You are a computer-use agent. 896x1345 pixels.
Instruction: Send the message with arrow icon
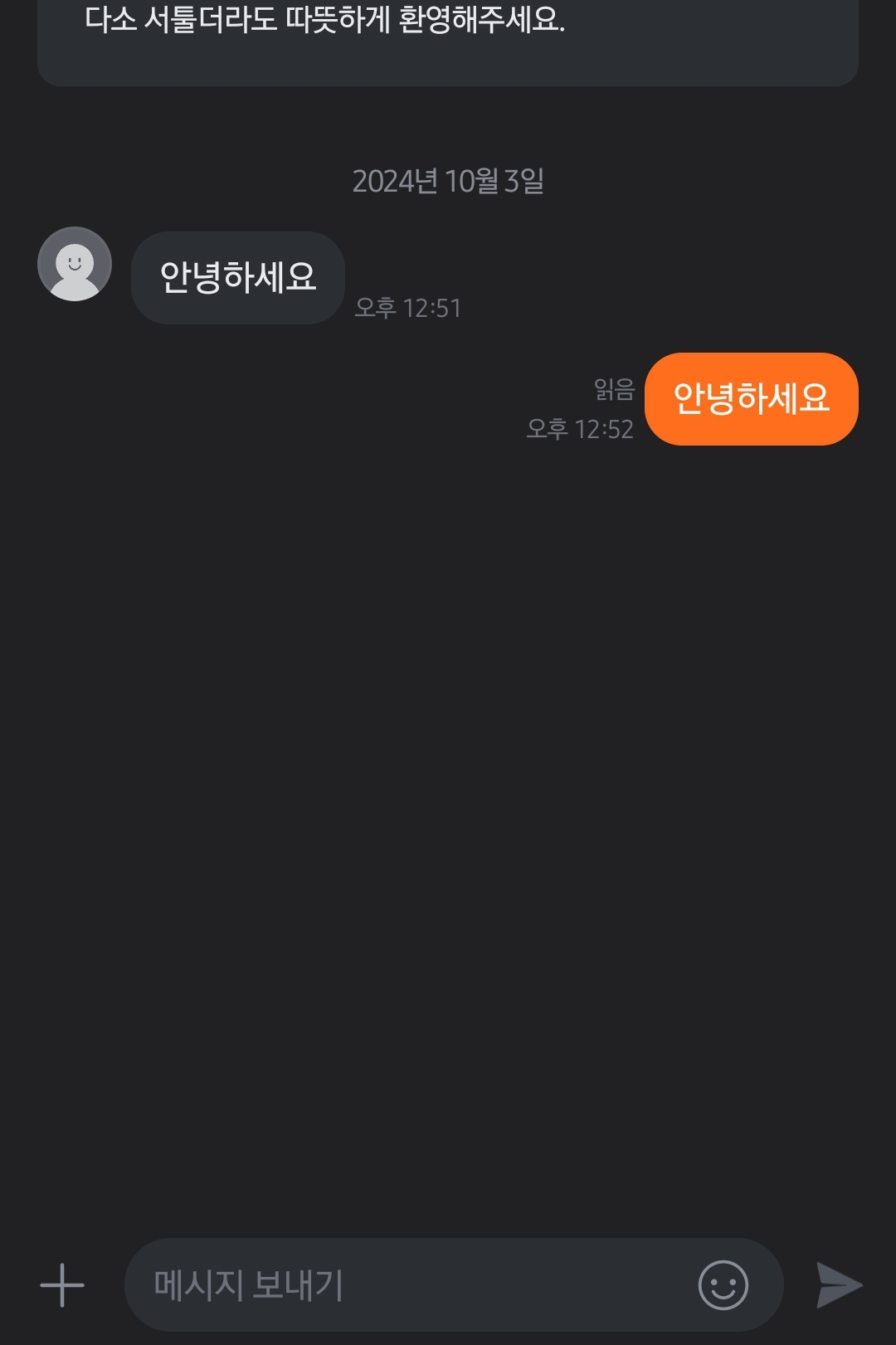point(839,1285)
